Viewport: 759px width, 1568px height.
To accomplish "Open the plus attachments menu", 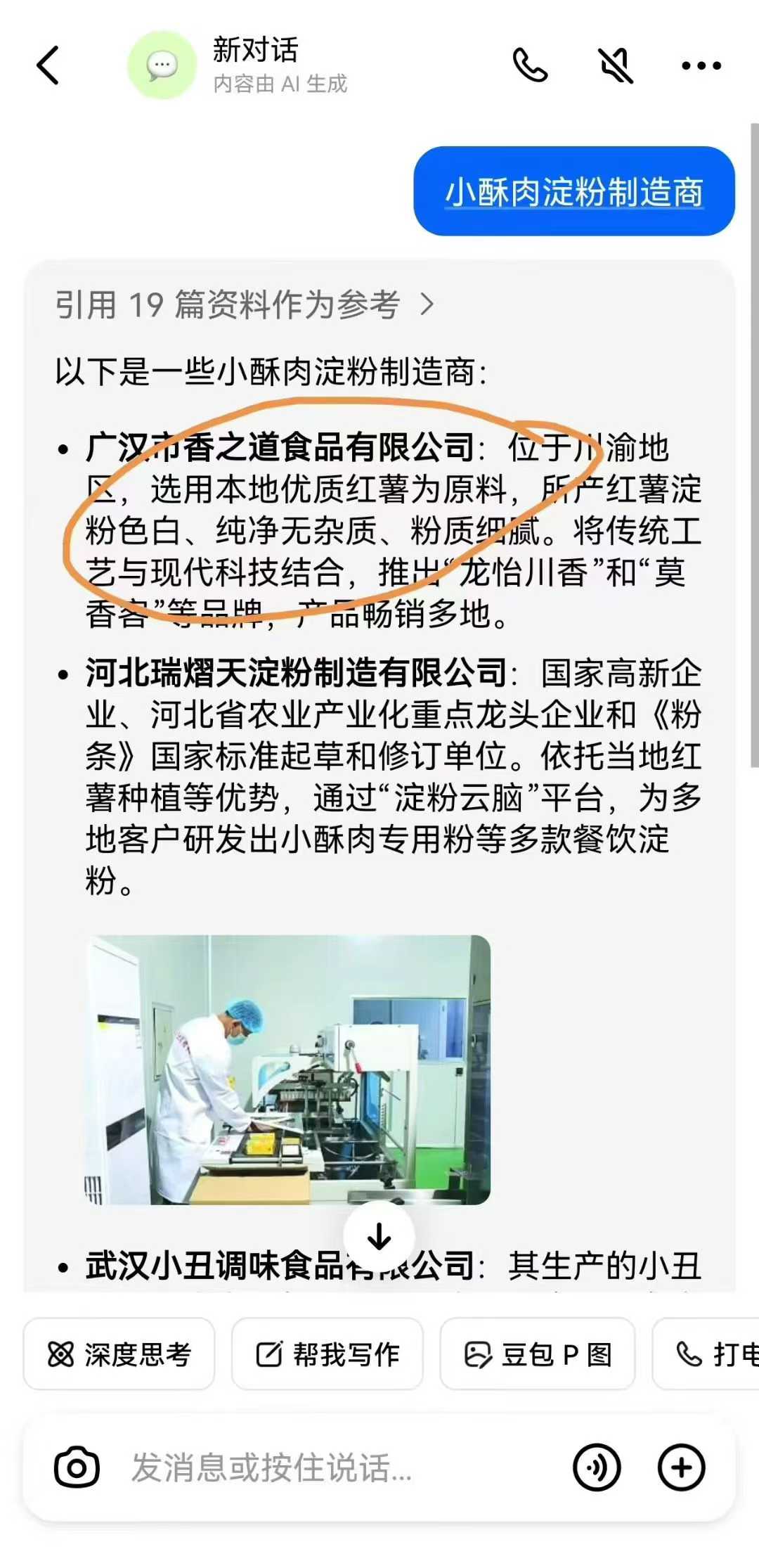I will click(680, 1467).
